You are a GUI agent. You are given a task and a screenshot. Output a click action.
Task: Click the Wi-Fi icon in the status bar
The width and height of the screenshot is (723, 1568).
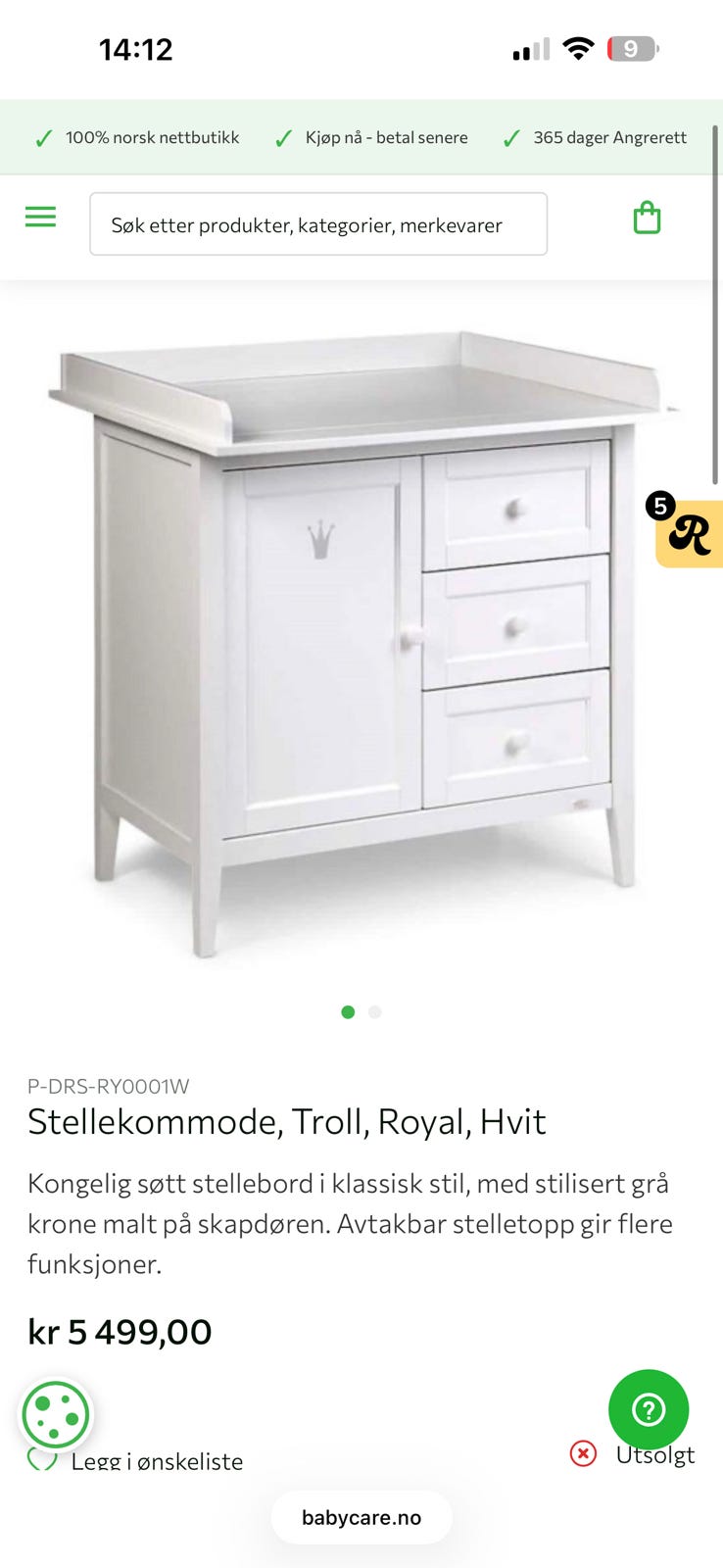click(x=579, y=49)
